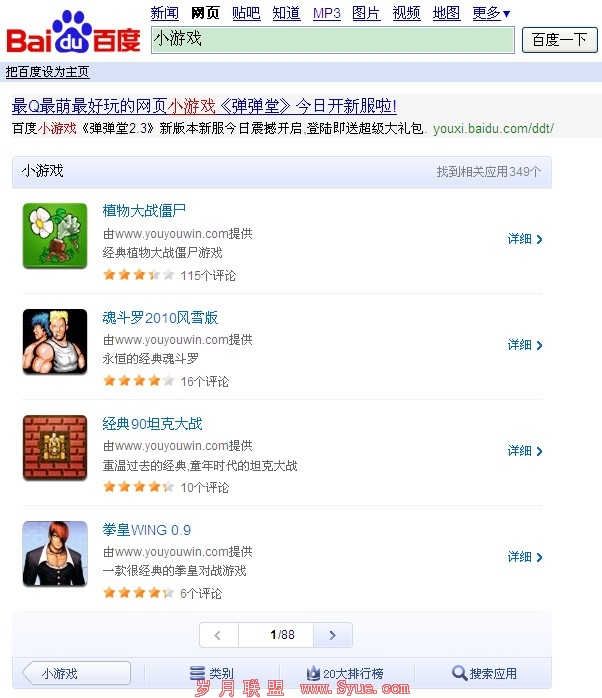Expand the 更多 dropdown
The width and height of the screenshot is (602, 698).
click(x=491, y=13)
